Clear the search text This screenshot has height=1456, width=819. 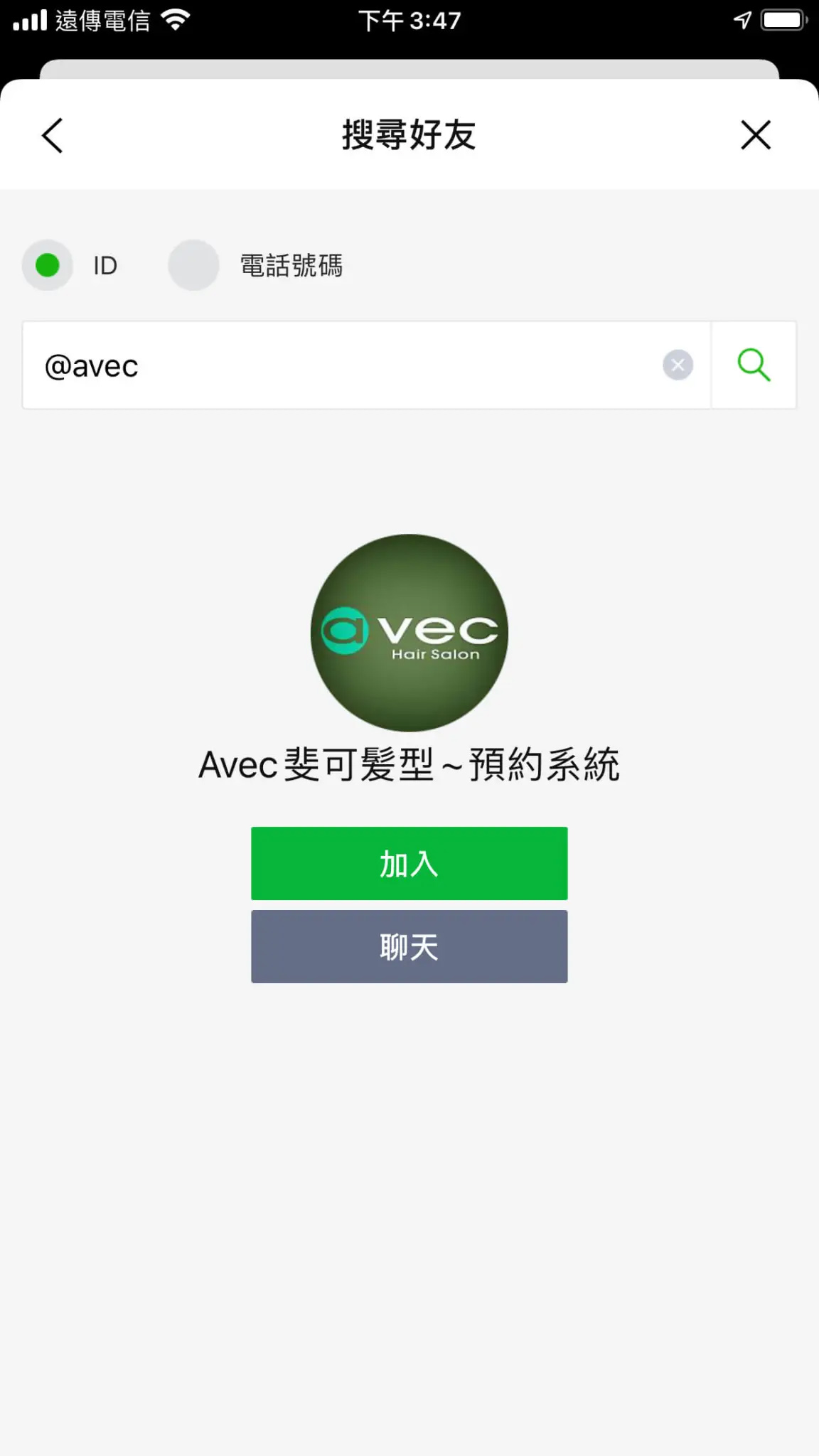click(x=678, y=365)
